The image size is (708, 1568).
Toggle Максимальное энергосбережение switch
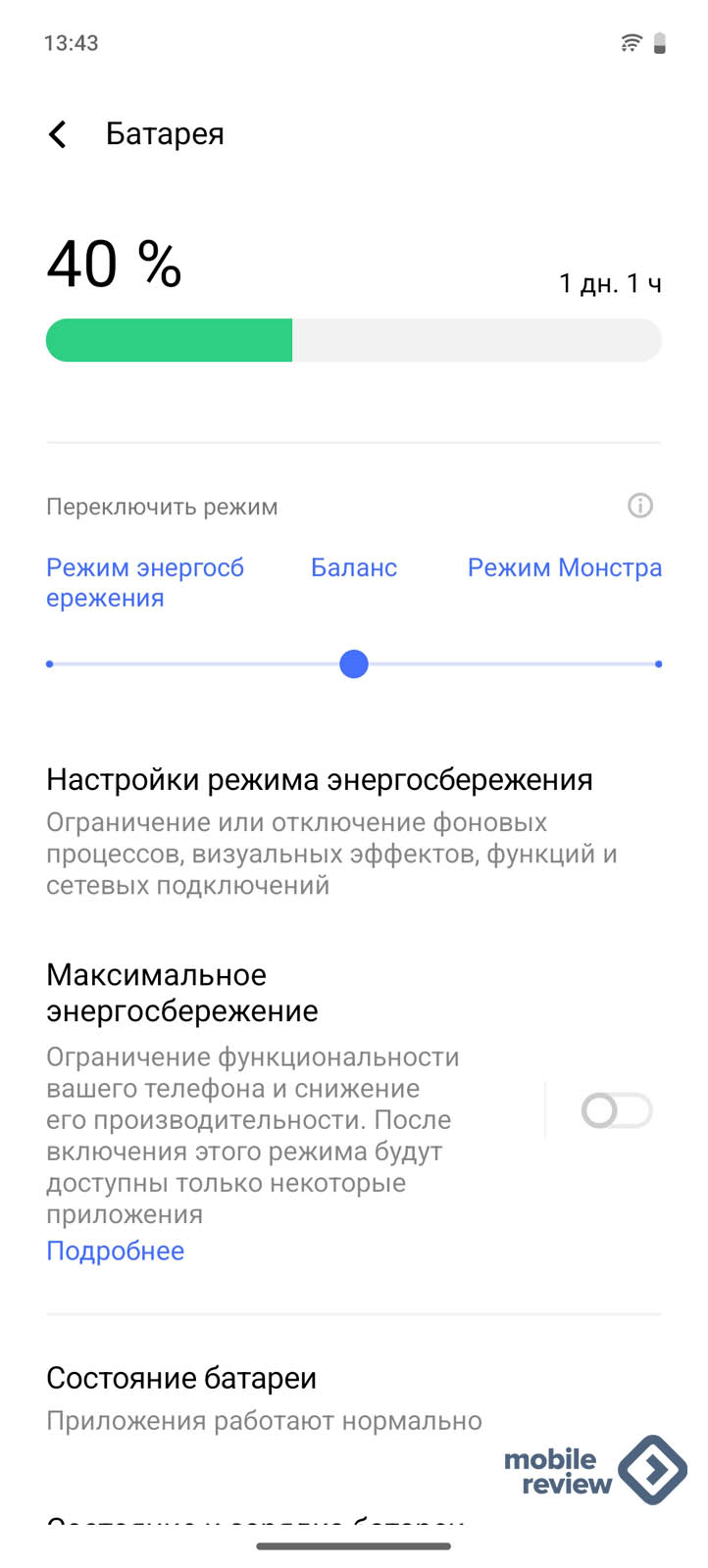616,1110
